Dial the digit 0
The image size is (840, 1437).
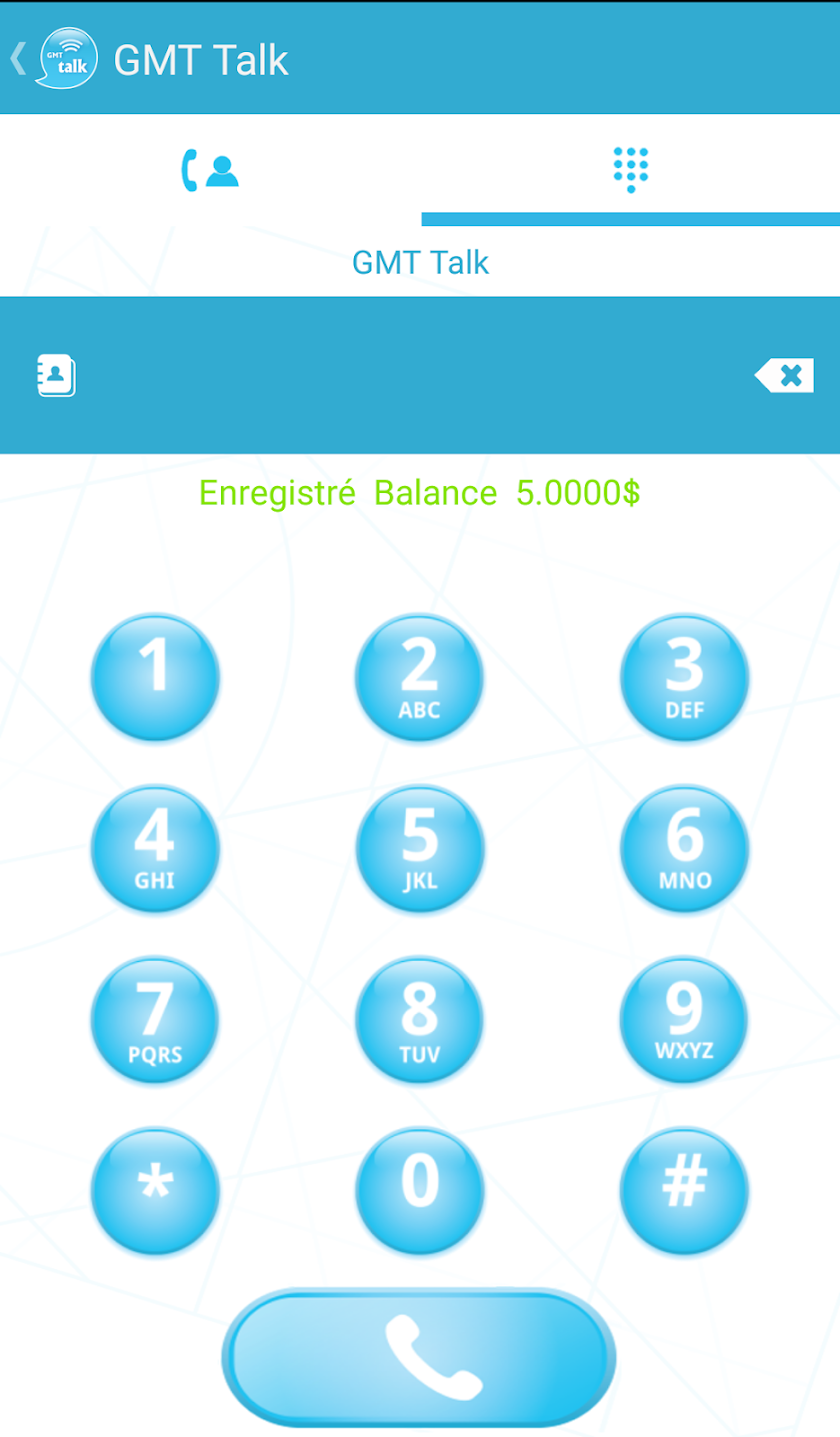point(419,1190)
